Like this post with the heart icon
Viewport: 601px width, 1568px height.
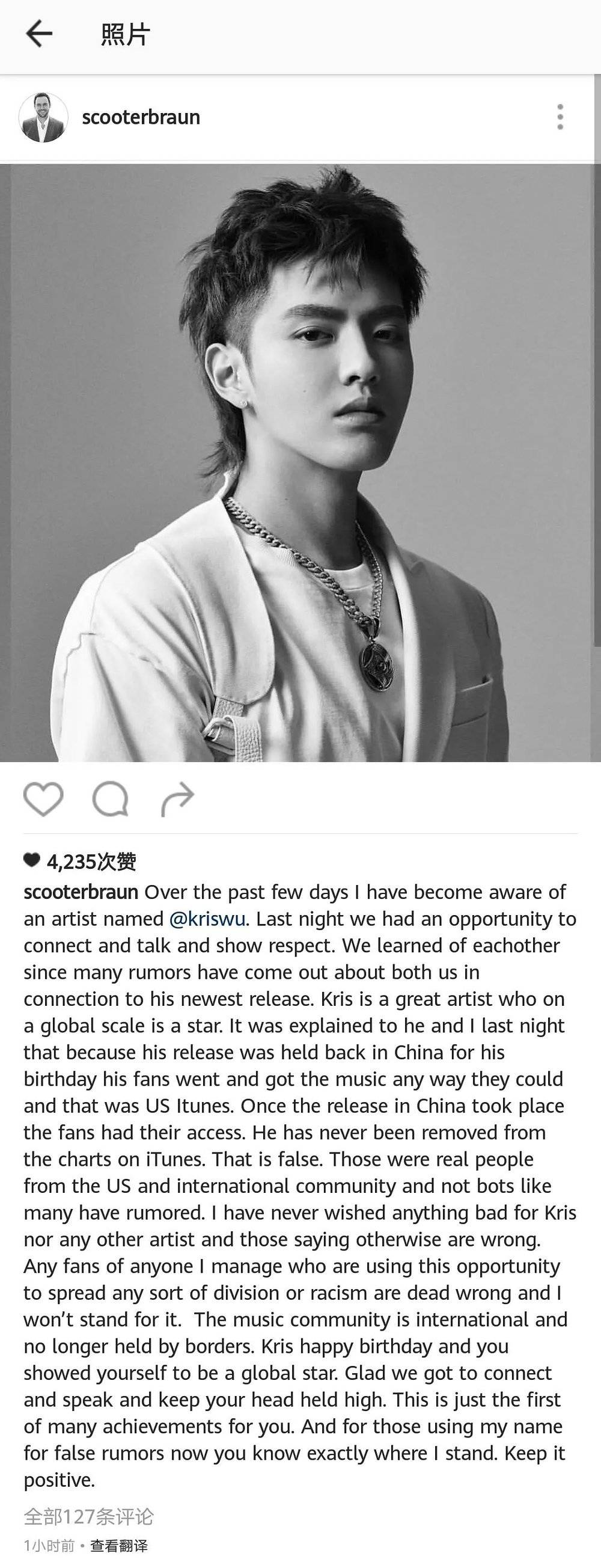click(x=43, y=798)
